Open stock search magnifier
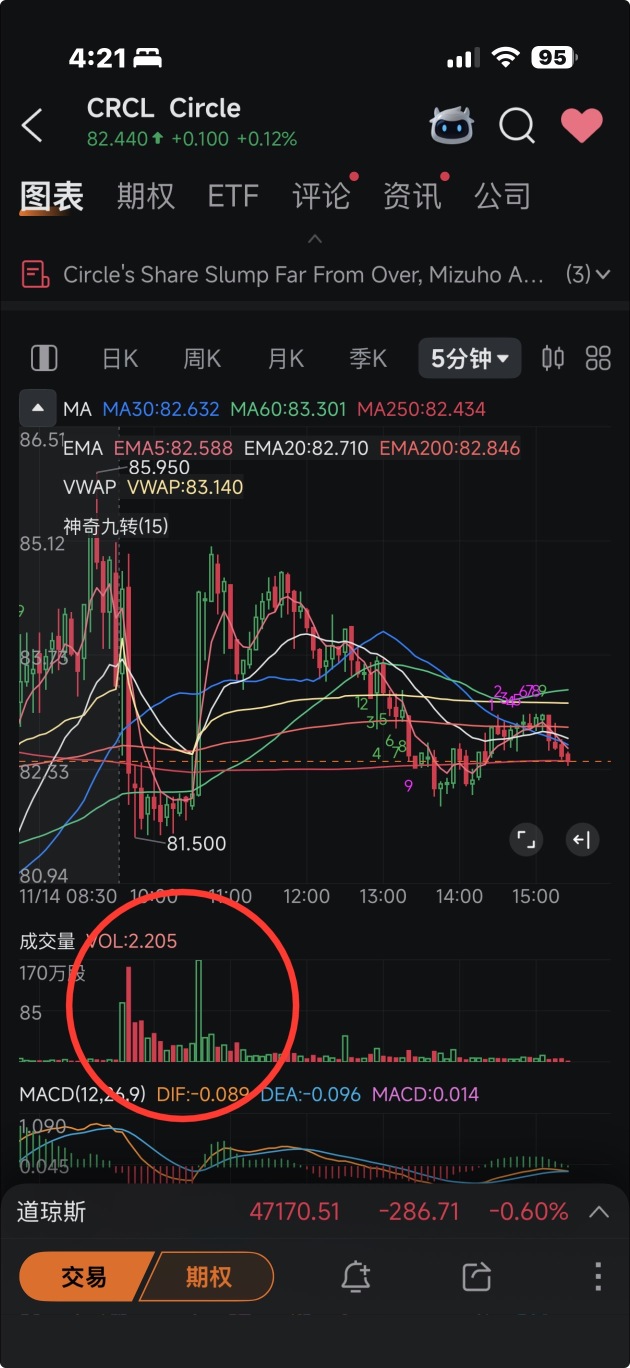This screenshot has width=630, height=1368. click(x=517, y=126)
